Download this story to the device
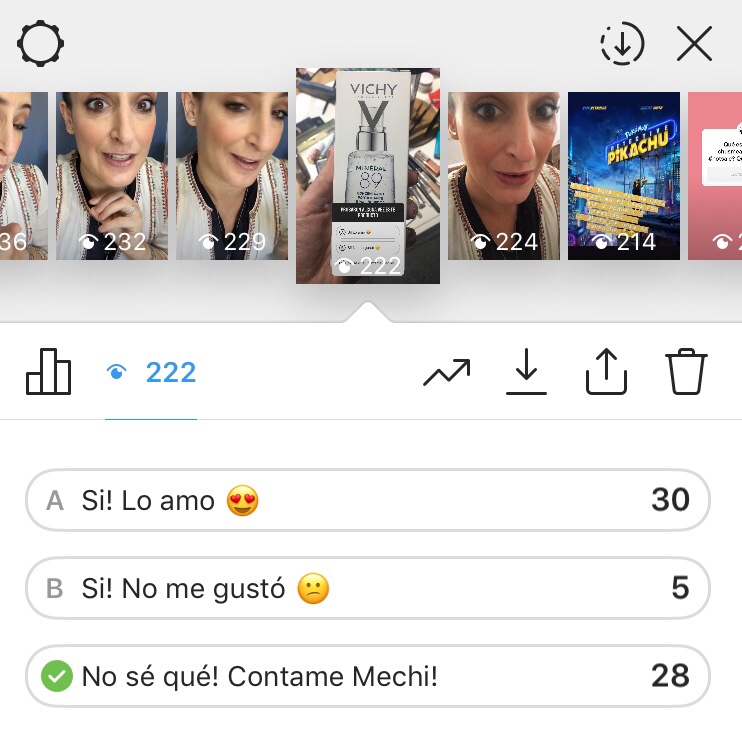The width and height of the screenshot is (742, 739). coord(526,373)
